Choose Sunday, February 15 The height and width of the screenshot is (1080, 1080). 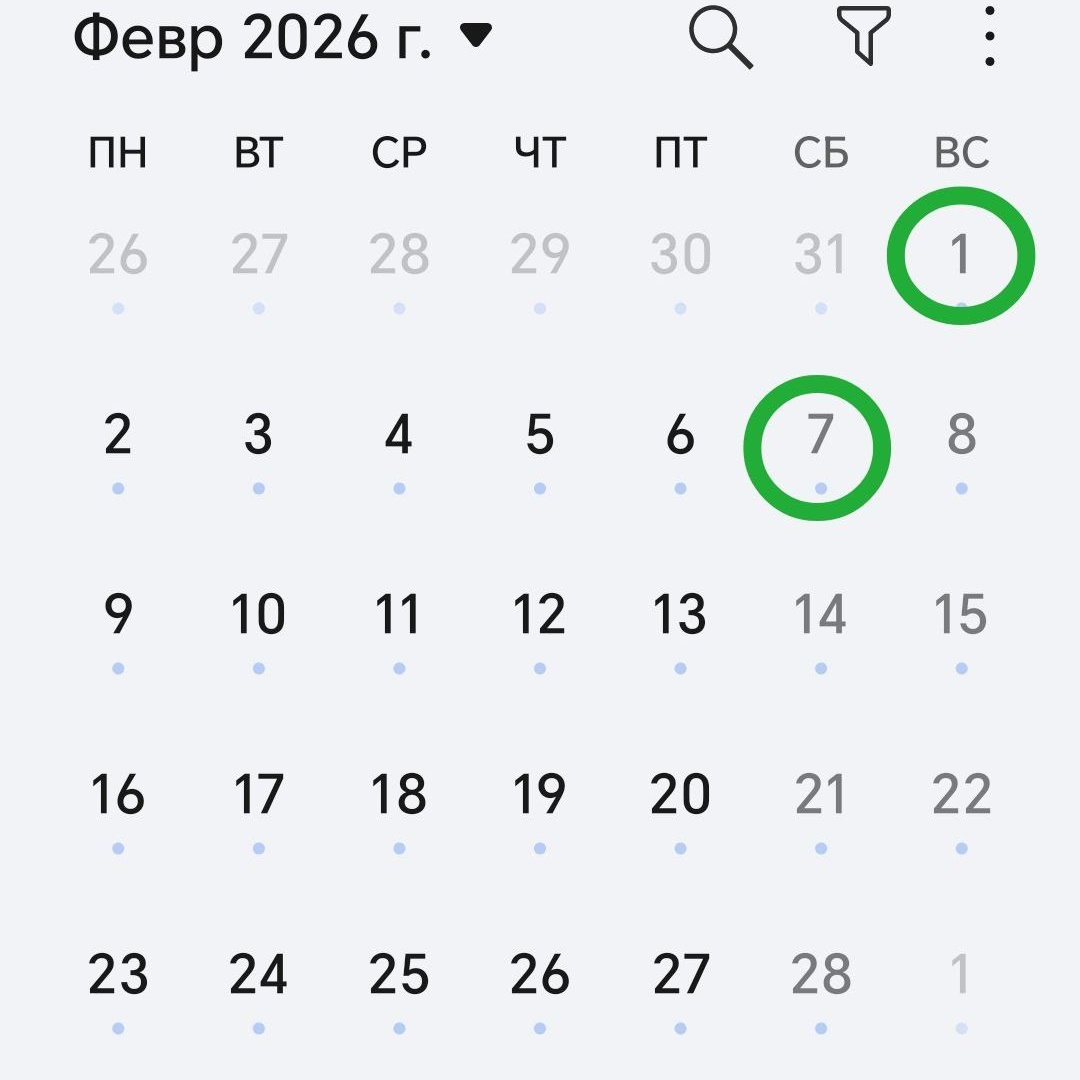pos(960,615)
